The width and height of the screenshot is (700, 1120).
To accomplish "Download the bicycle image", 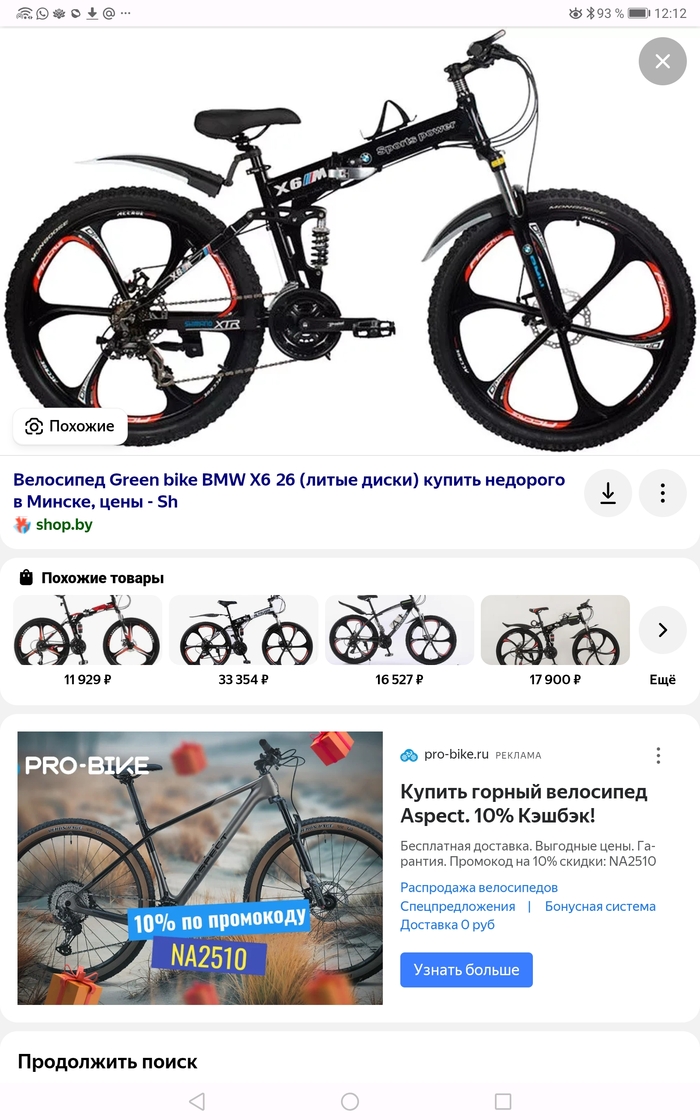I will (607, 493).
